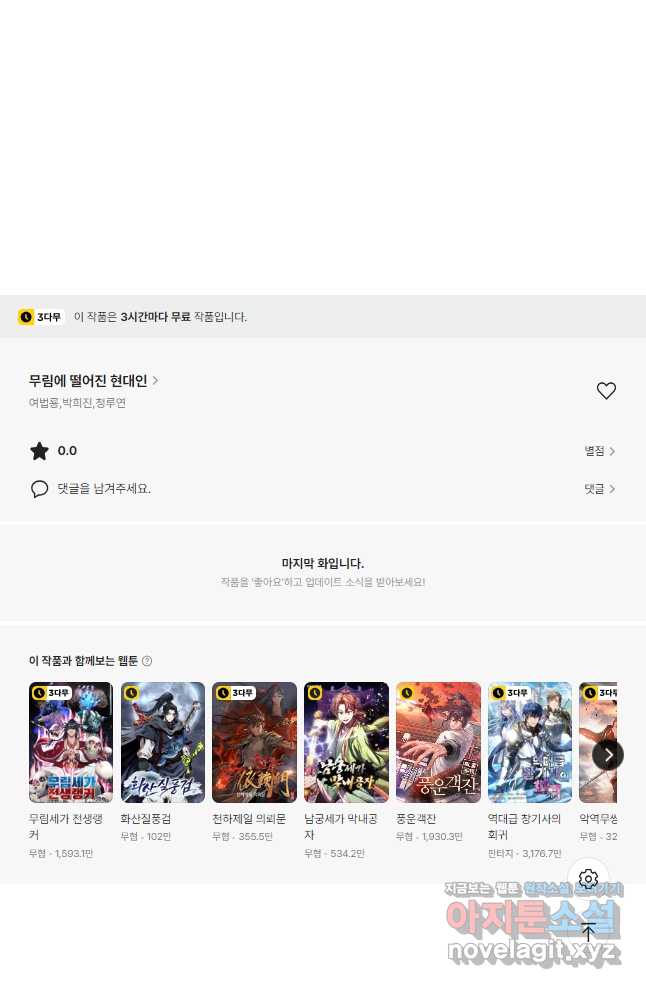Open the 댓글 comments section
This screenshot has width=646, height=989.
[600, 489]
